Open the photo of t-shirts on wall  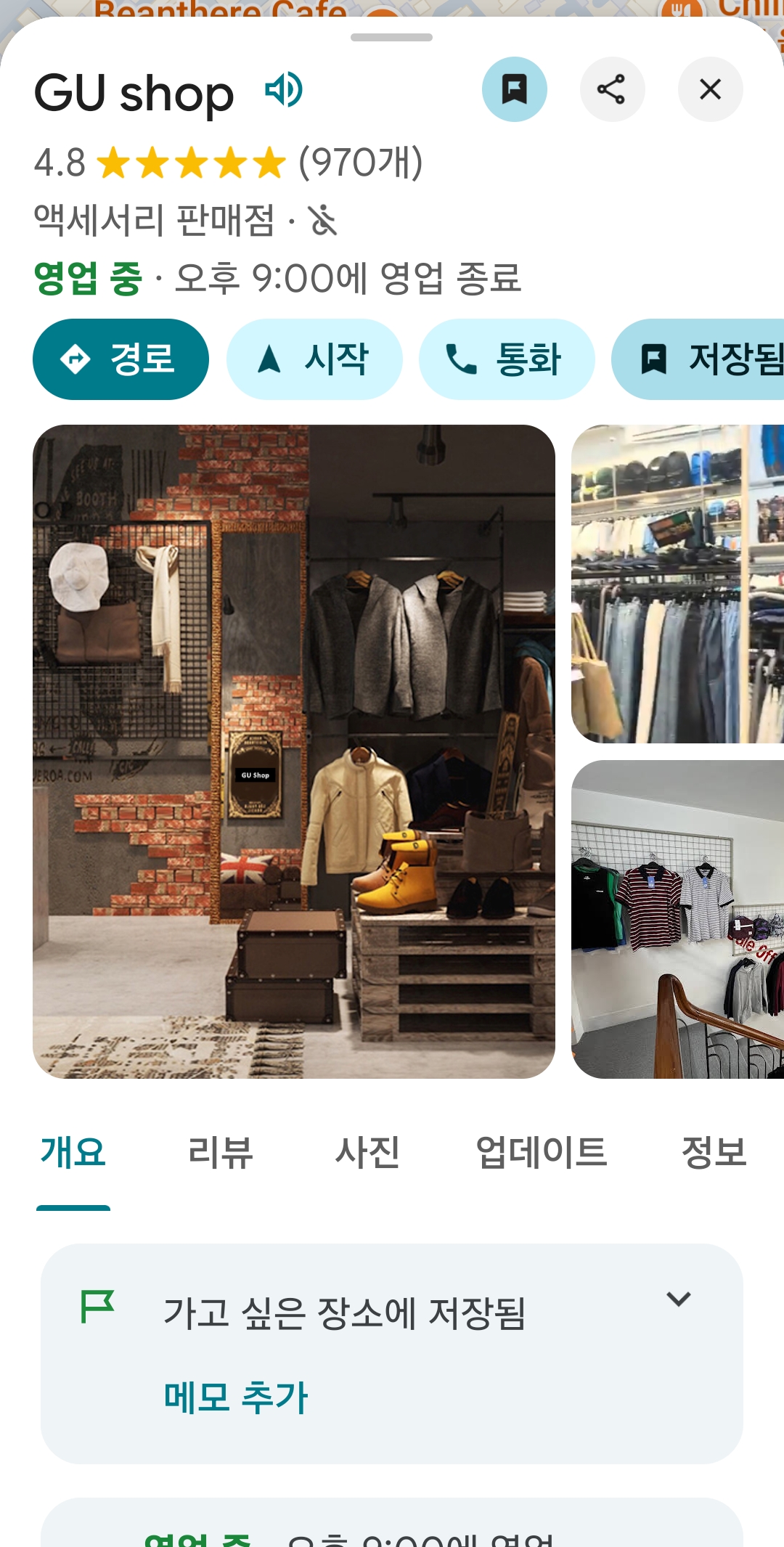point(677,918)
